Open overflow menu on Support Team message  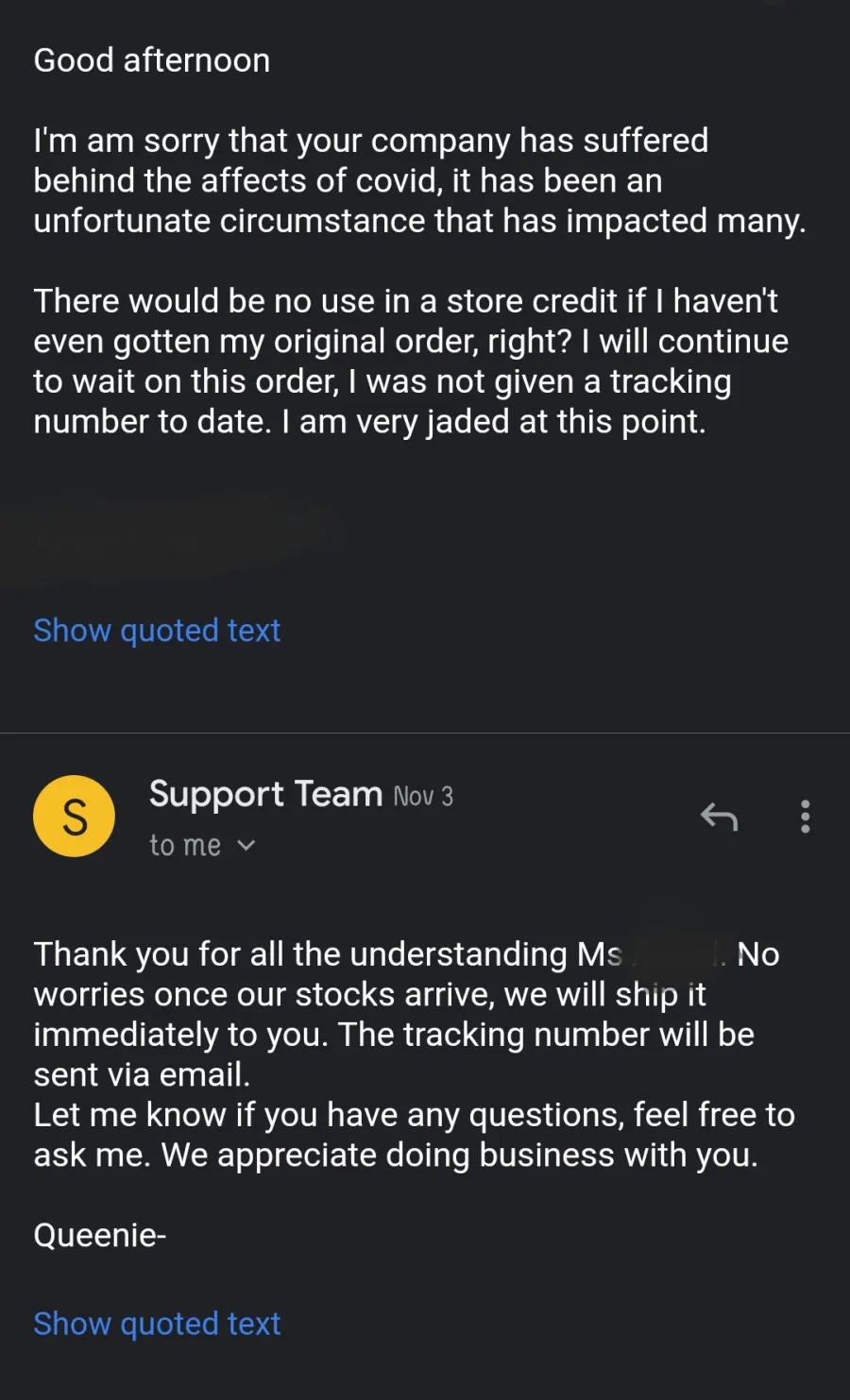click(x=805, y=817)
